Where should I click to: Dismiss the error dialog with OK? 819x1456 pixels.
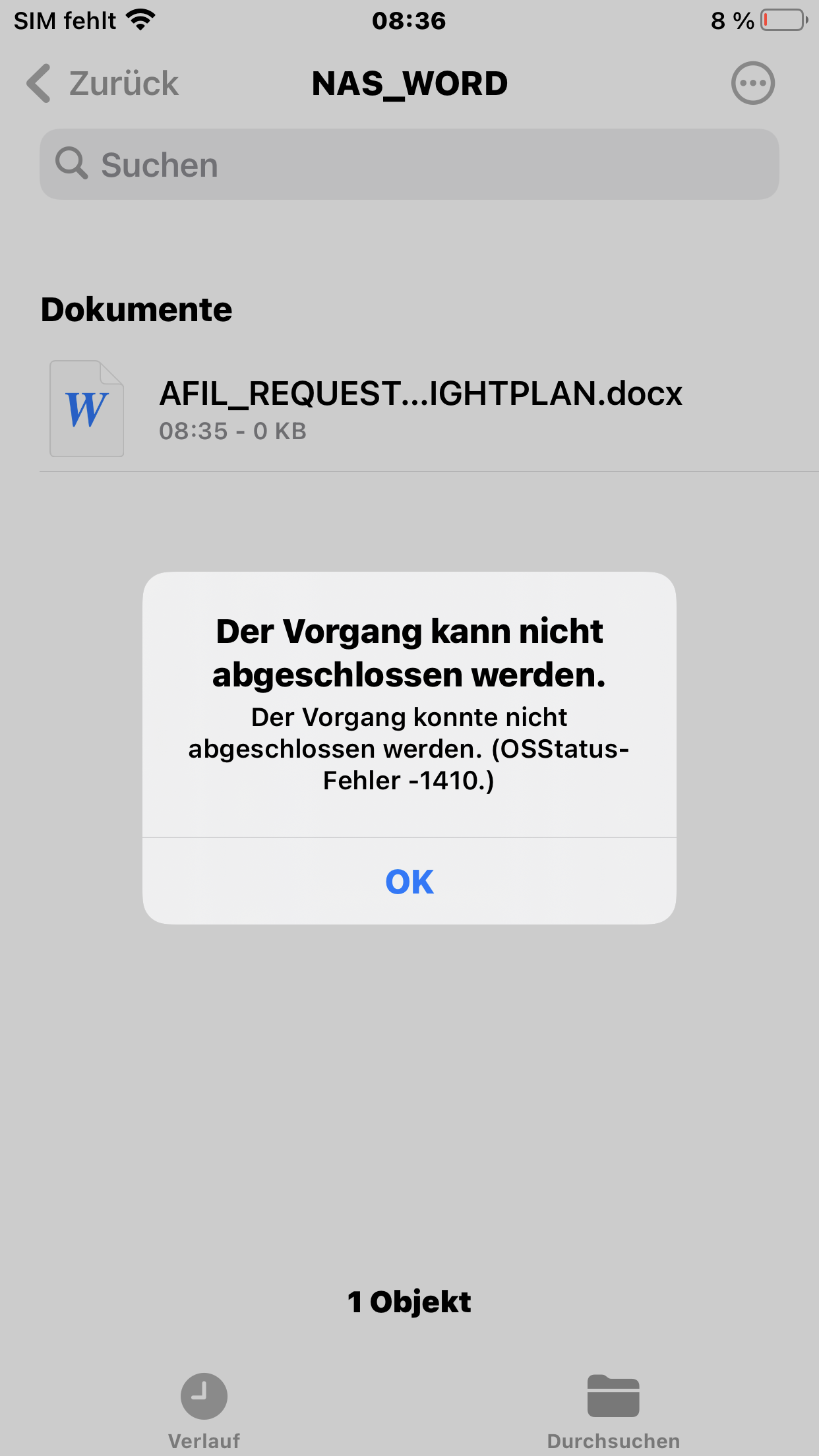click(409, 882)
